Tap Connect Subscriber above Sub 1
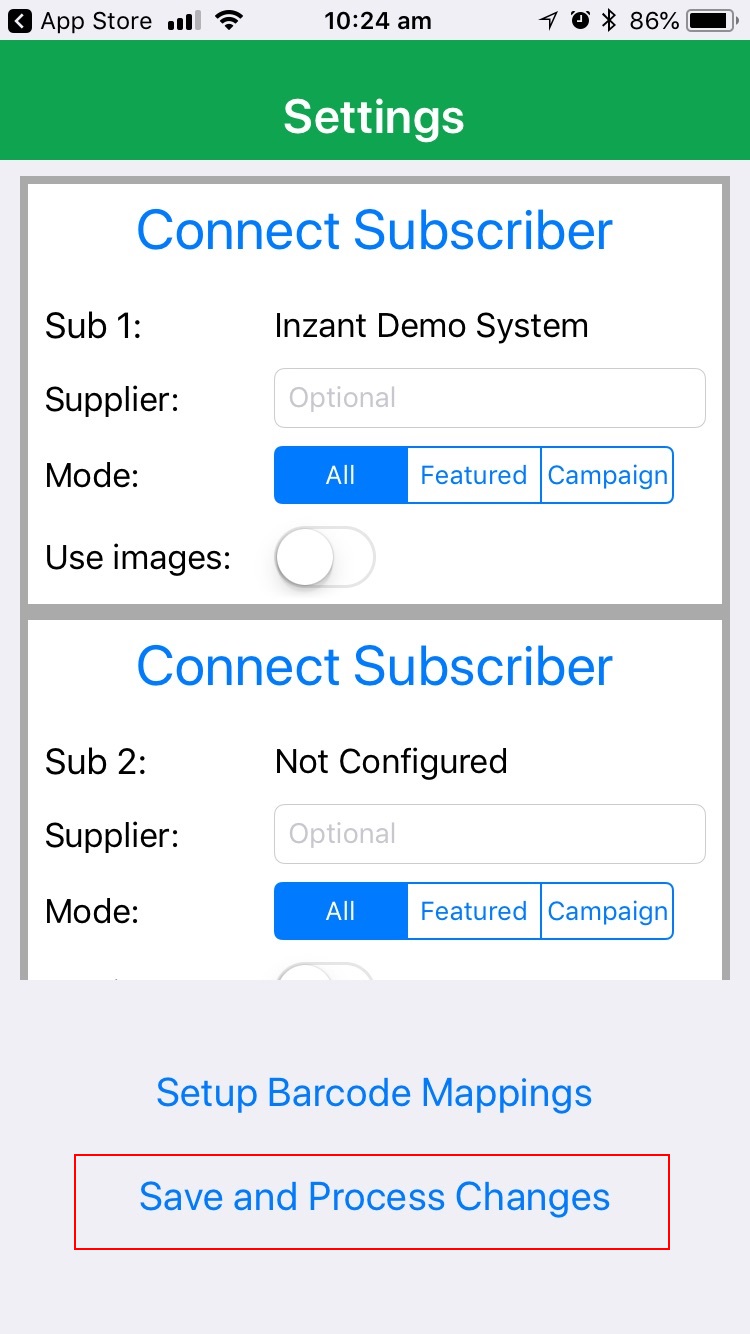Image resolution: width=750 pixels, height=1334 pixels. (x=374, y=231)
